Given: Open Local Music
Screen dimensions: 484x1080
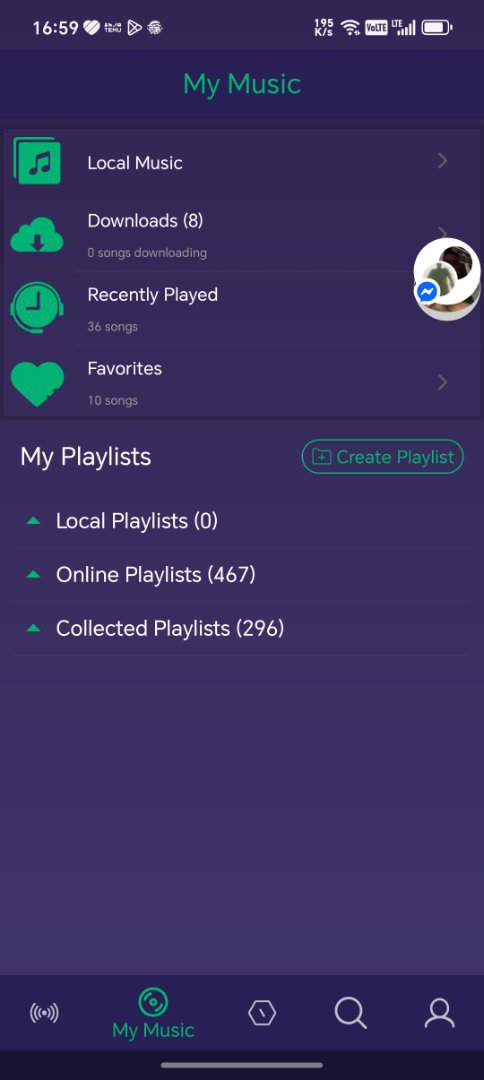Looking at the screenshot, I should coord(242,162).
